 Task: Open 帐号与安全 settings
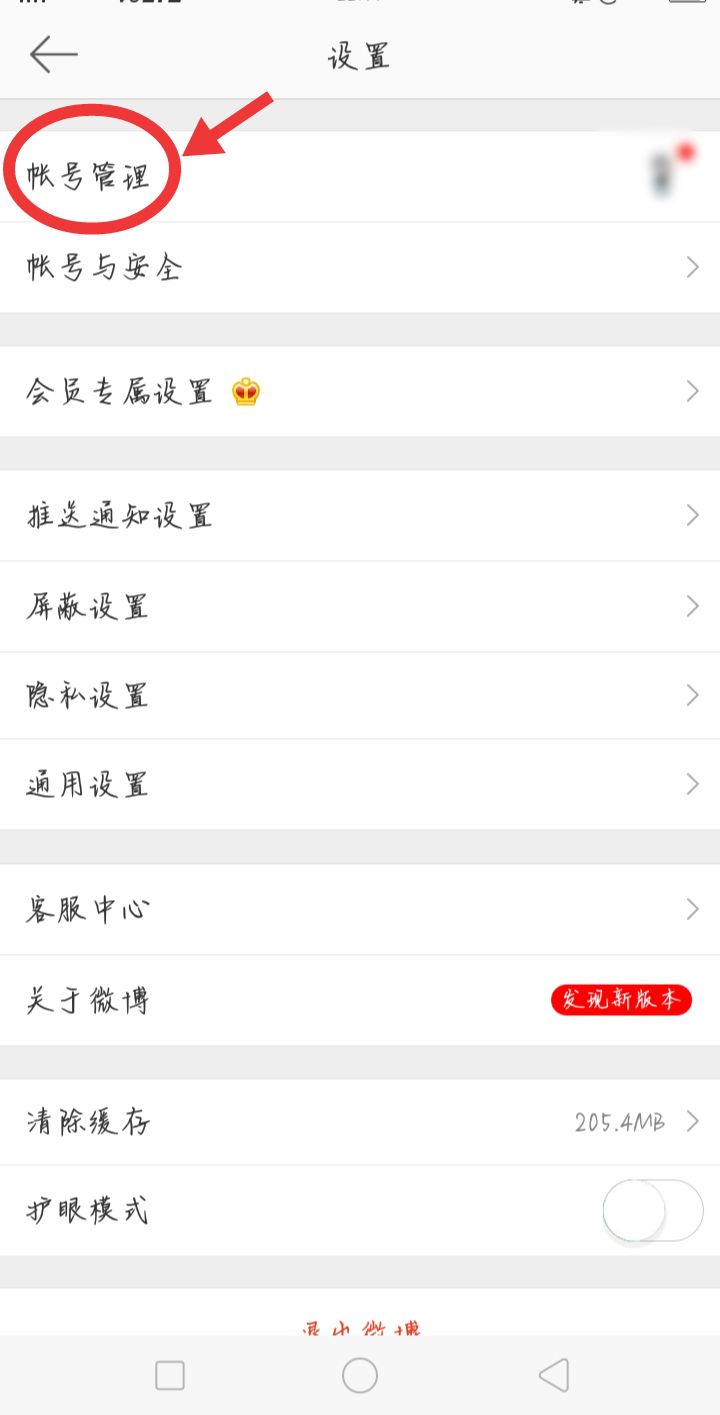coord(360,268)
